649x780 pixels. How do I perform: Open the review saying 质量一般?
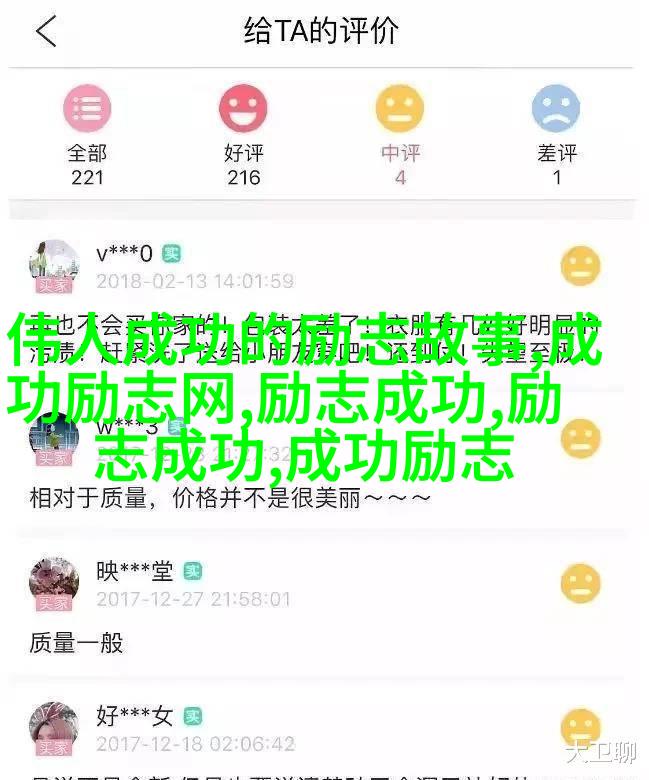pyautogui.click(x=77, y=643)
